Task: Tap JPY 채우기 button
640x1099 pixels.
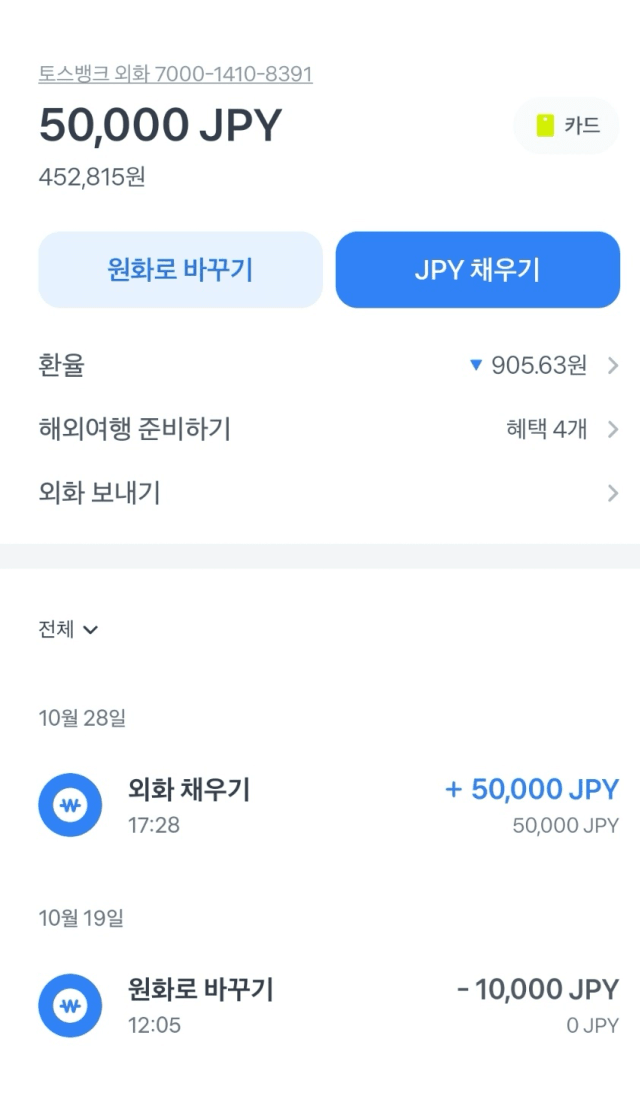Action: [478, 270]
